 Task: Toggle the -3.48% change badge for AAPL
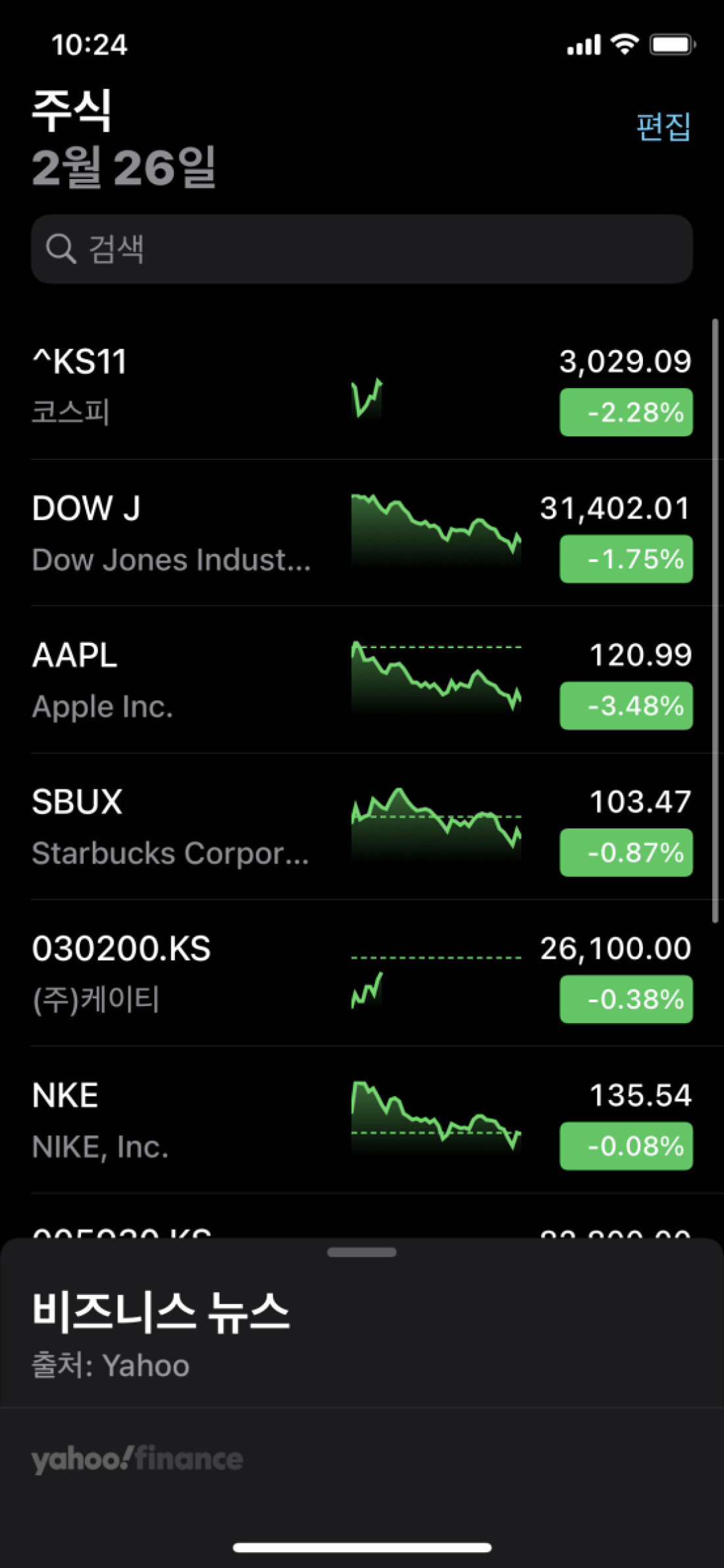pyautogui.click(x=625, y=706)
